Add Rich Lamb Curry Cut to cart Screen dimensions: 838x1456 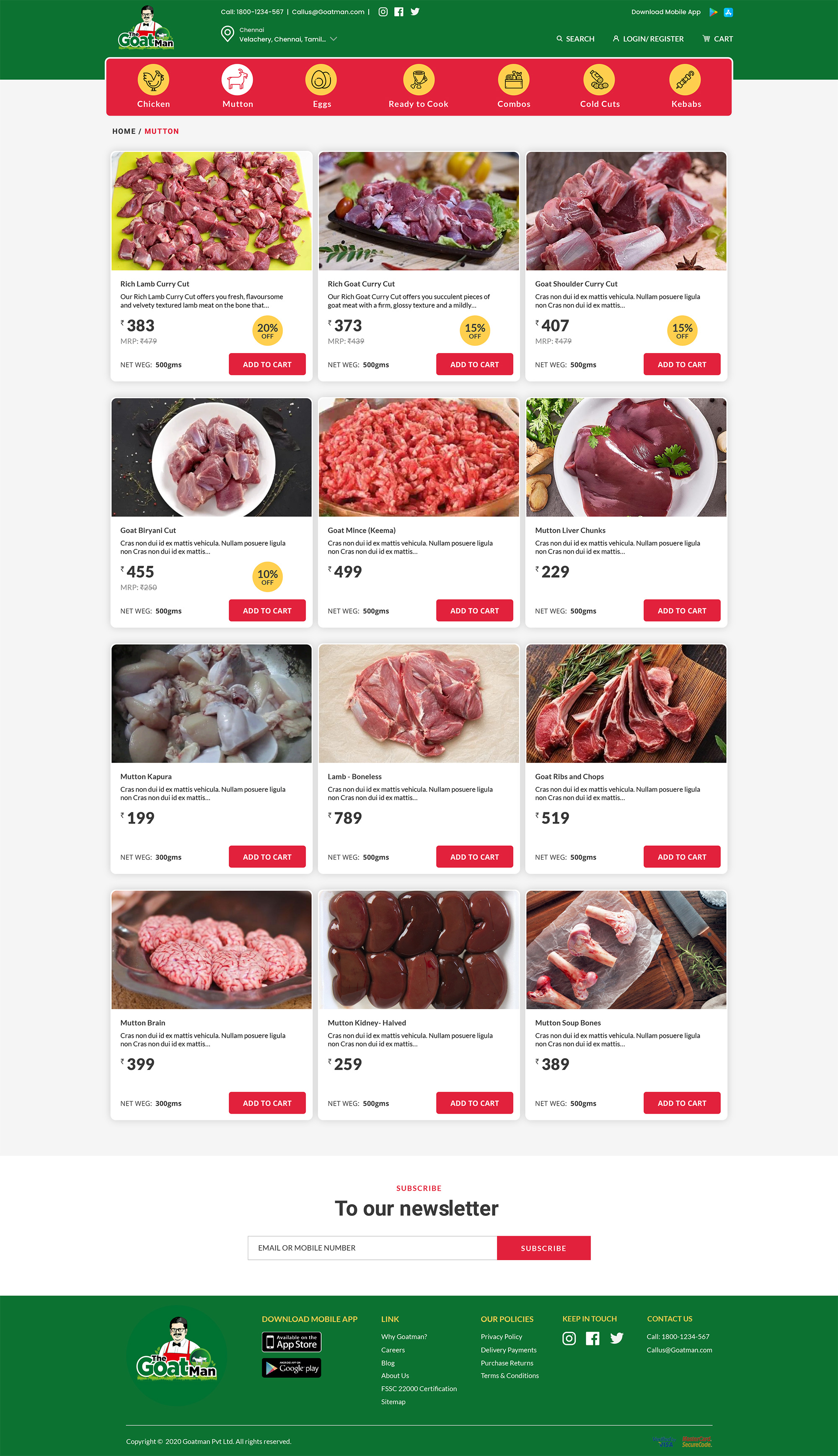pos(267,365)
